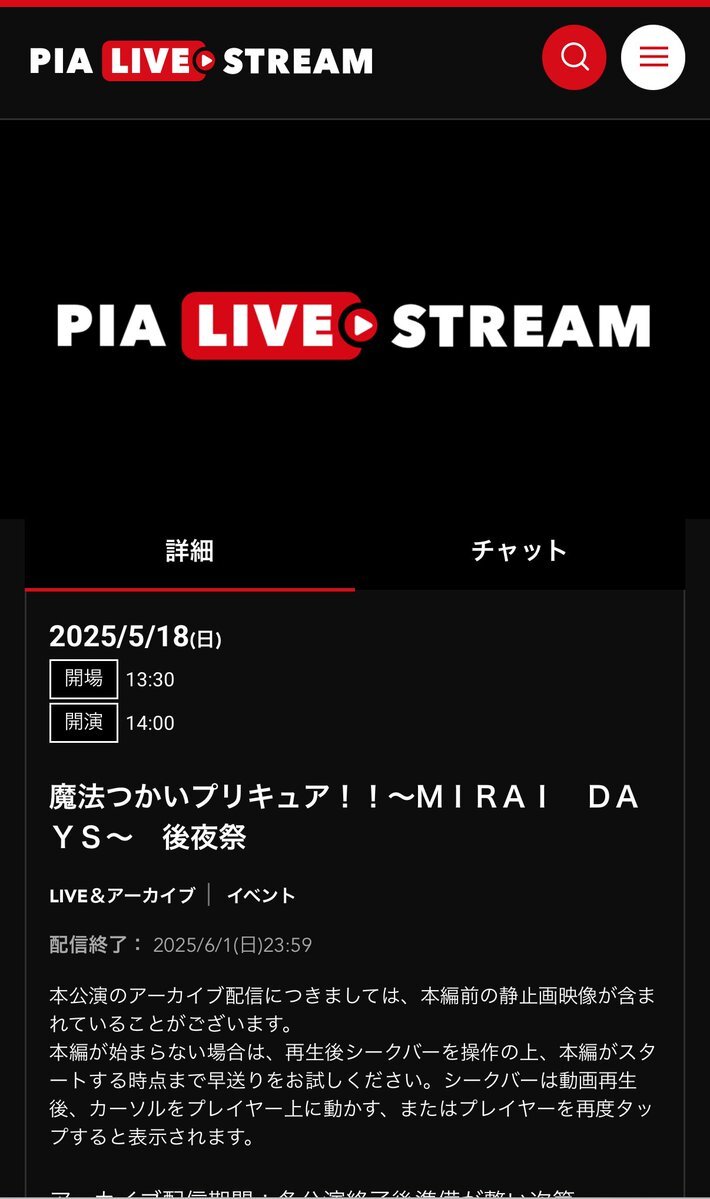Select the 詳細 tab
The image size is (710, 1199).
point(190,552)
